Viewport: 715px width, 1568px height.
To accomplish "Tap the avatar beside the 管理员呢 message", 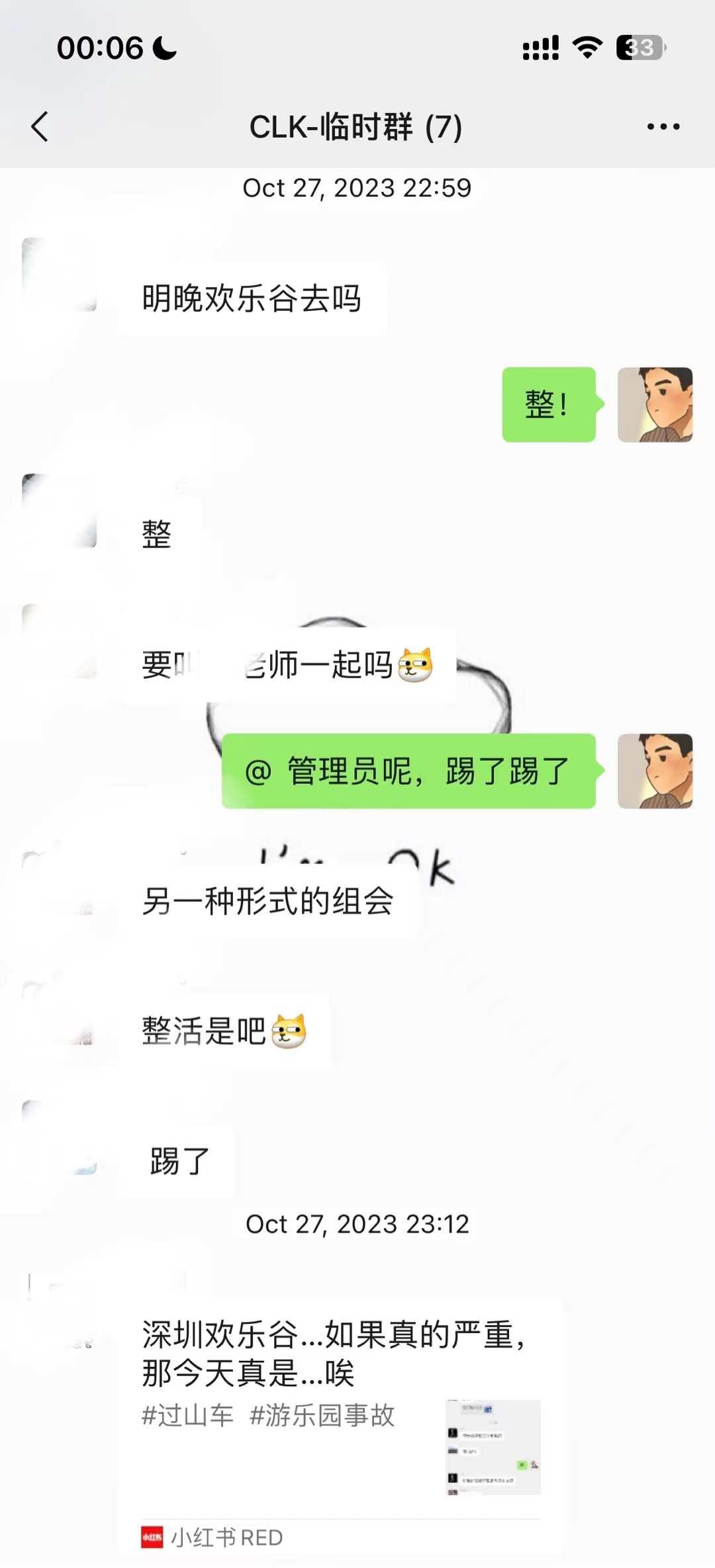I will click(655, 771).
